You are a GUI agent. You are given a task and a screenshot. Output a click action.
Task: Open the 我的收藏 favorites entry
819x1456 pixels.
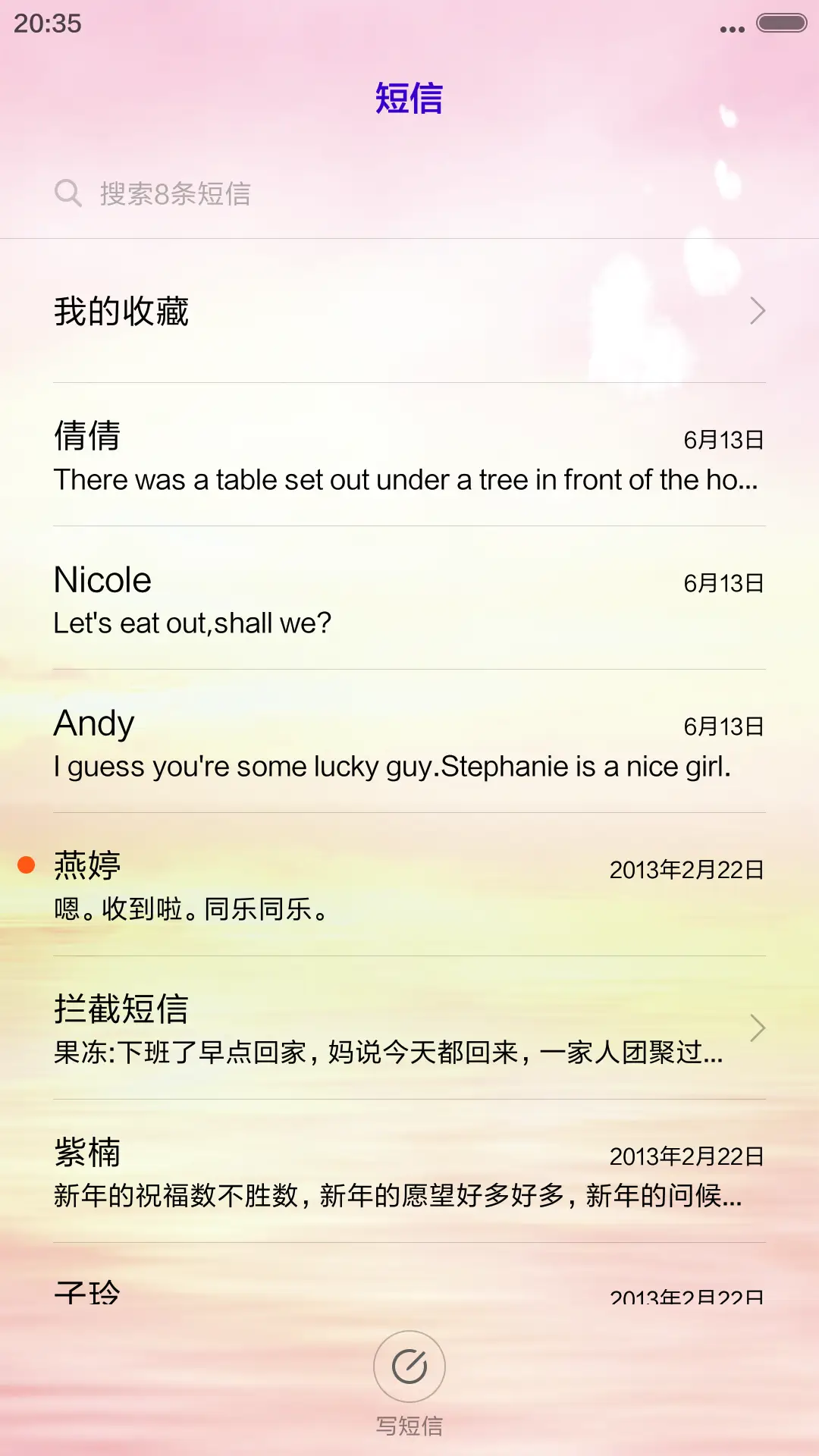tap(303, 311)
